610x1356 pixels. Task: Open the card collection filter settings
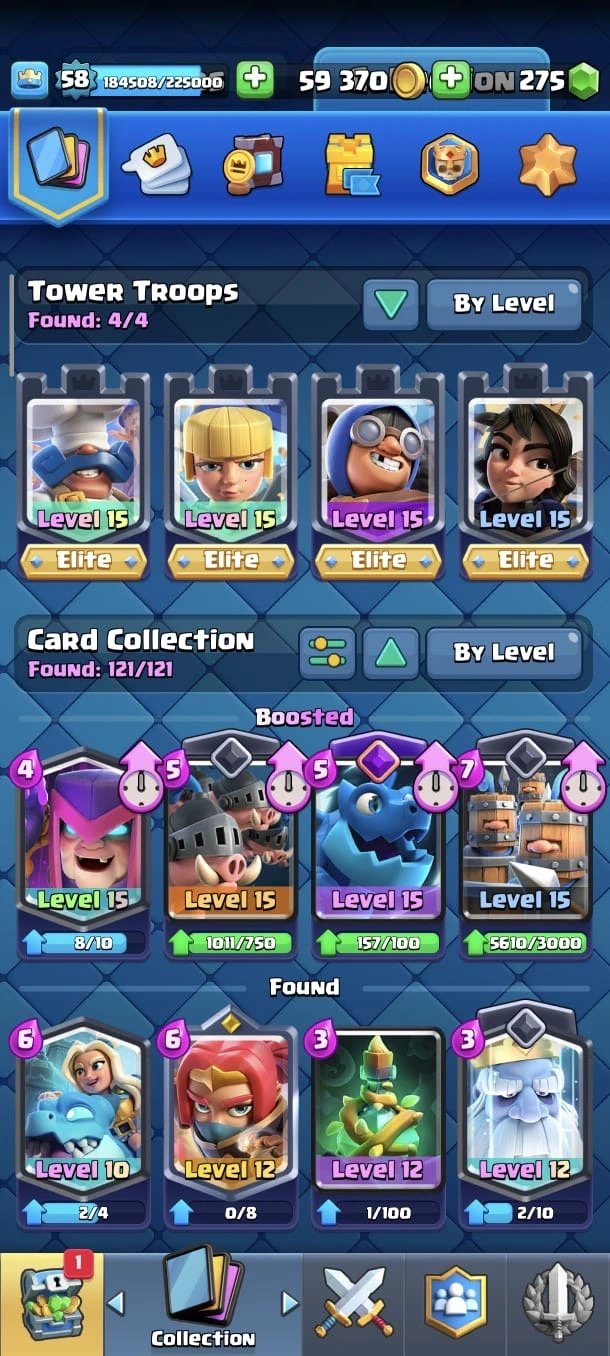[327, 654]
